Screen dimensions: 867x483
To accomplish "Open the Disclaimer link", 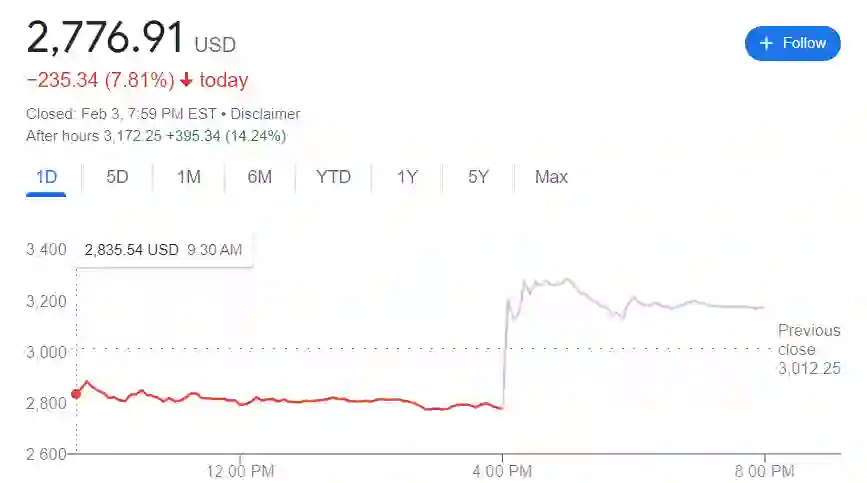I will (265, 114).
